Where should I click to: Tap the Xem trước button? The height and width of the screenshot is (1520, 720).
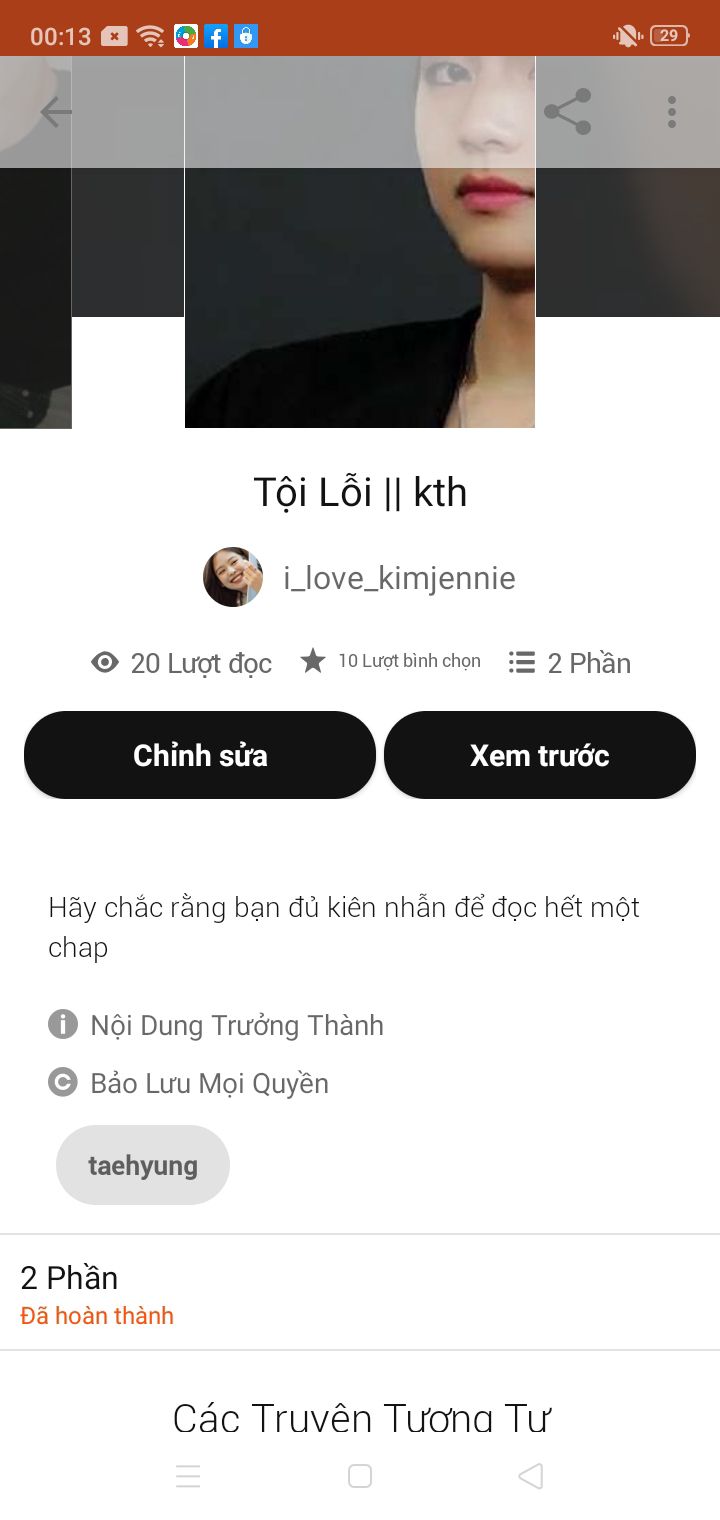pos(540,755)
